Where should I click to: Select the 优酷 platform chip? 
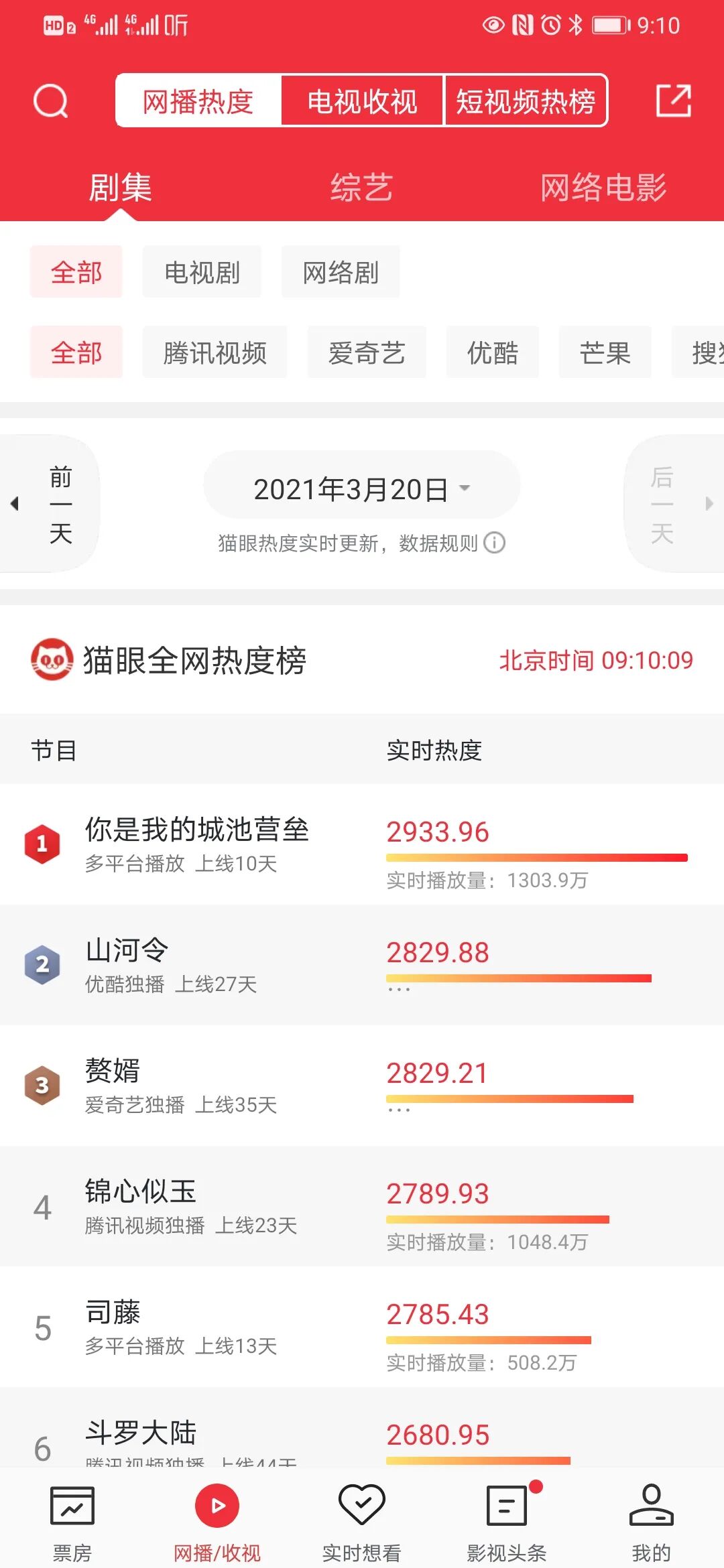point(492,352)
